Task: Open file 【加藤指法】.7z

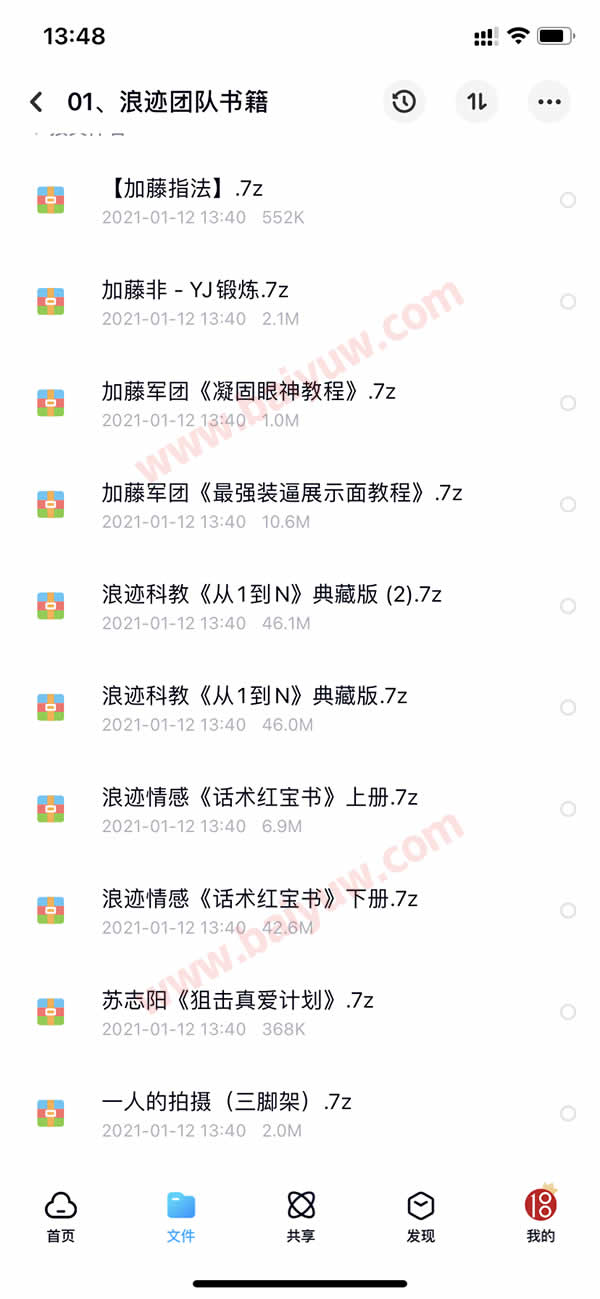Action: coord(183,189)
